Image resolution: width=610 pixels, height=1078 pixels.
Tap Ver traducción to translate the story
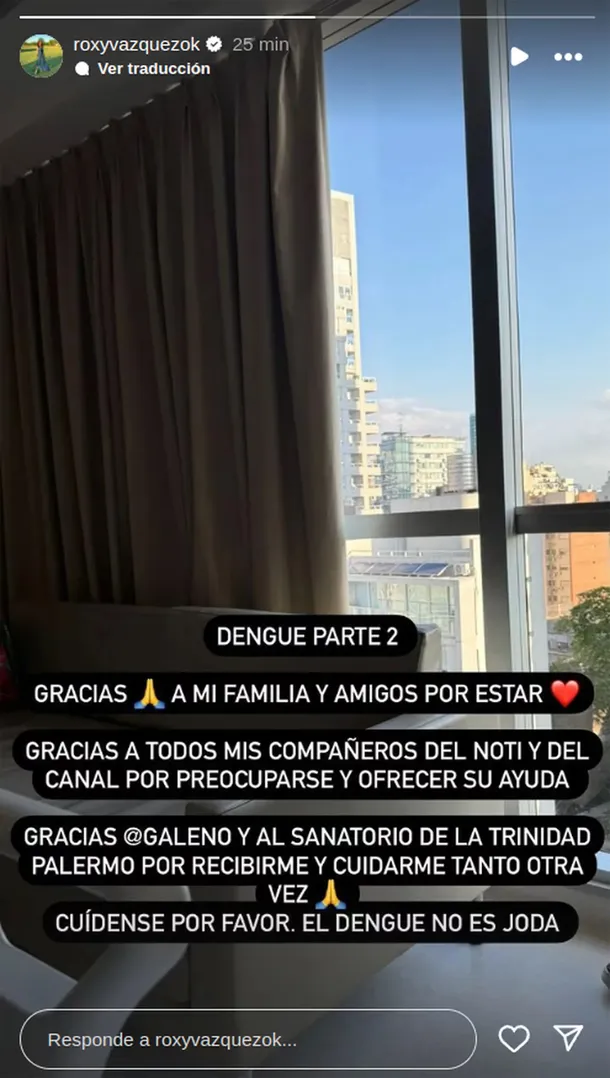[x=152, y=69]
